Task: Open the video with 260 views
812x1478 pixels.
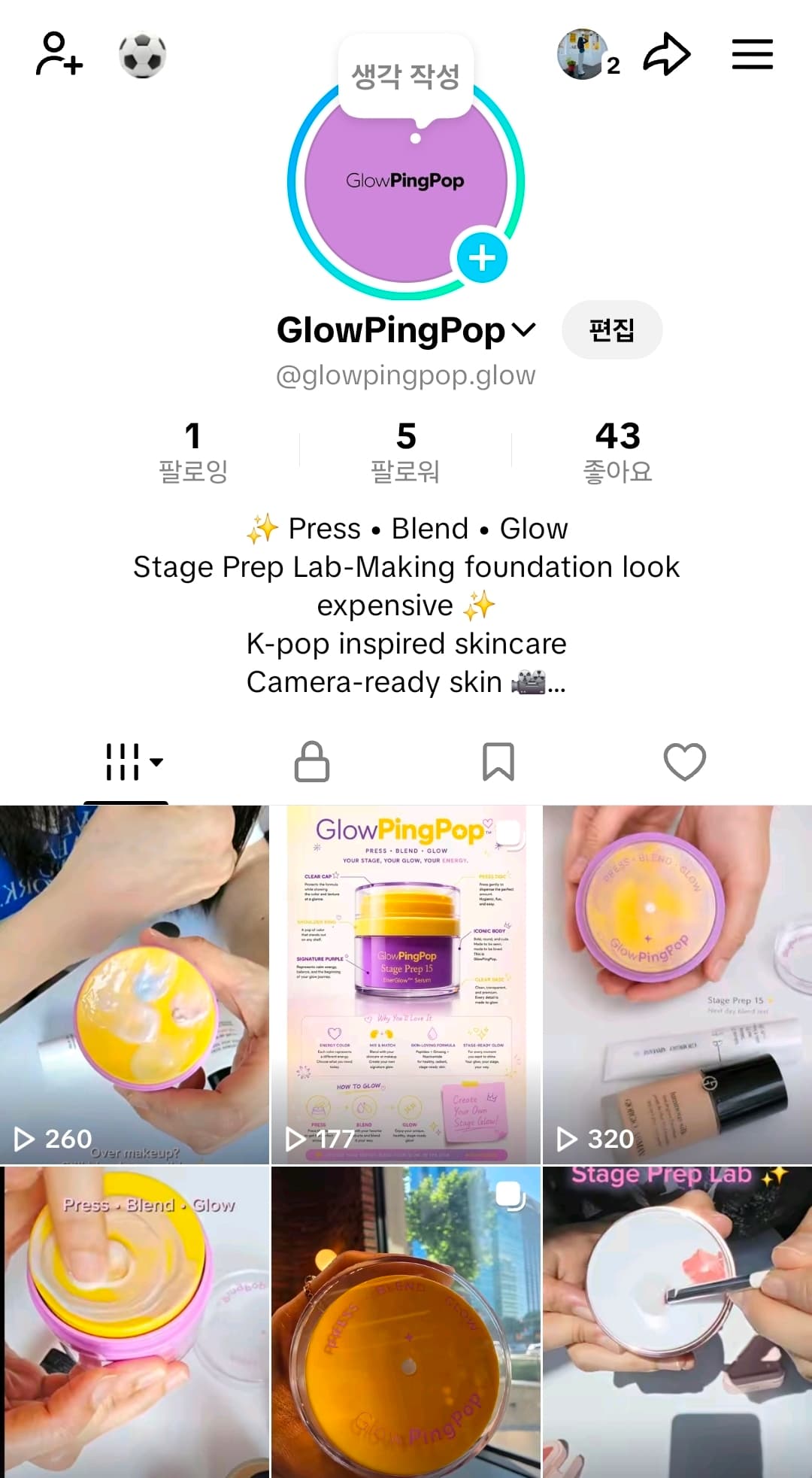Action: (135, 985)
